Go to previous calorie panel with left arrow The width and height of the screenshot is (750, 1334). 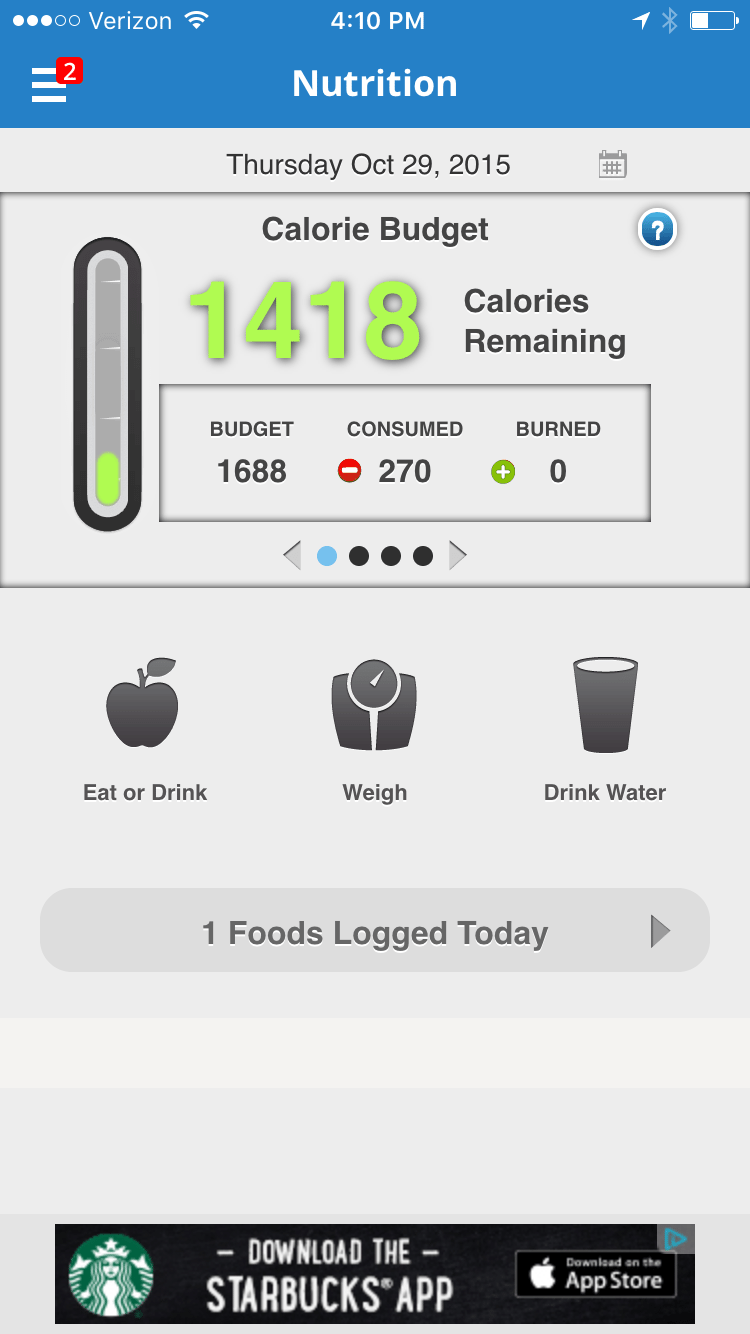coord(292,555)
